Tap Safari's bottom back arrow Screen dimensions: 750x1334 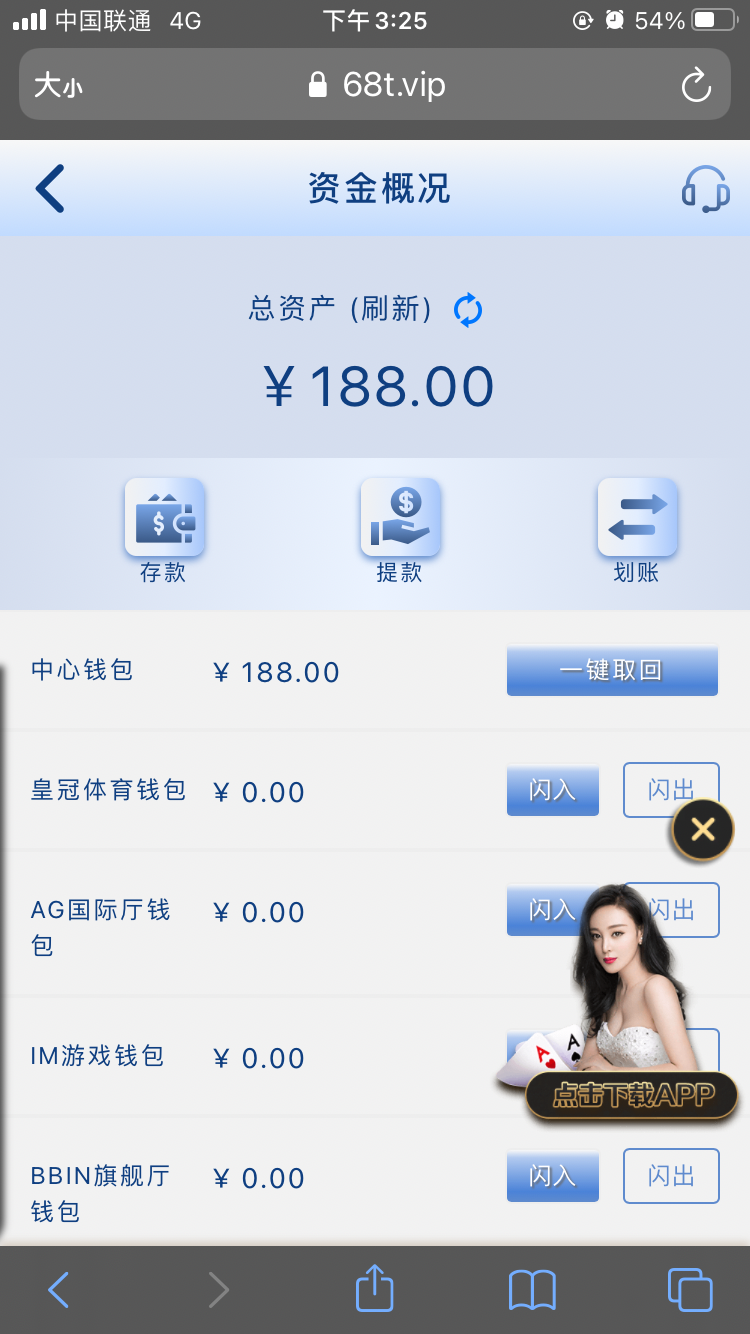[57, 1289]
